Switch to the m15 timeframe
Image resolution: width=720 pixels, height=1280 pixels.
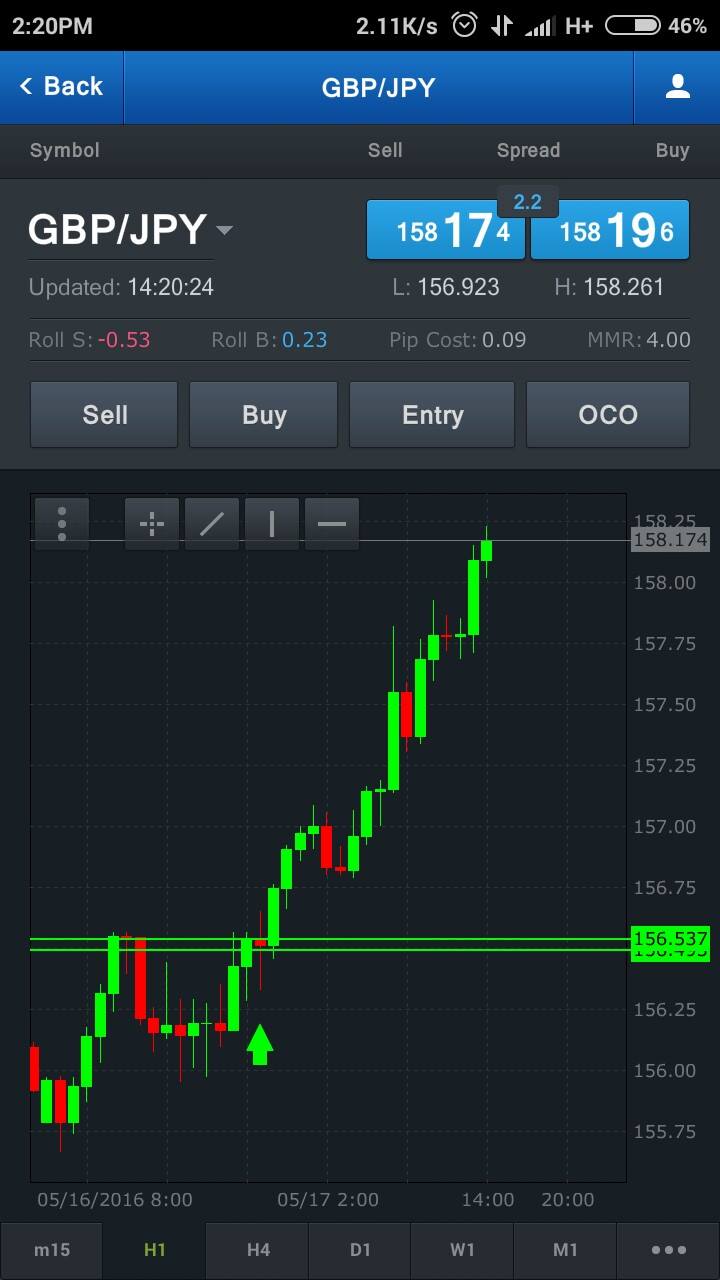click(x=51, y=1250)
